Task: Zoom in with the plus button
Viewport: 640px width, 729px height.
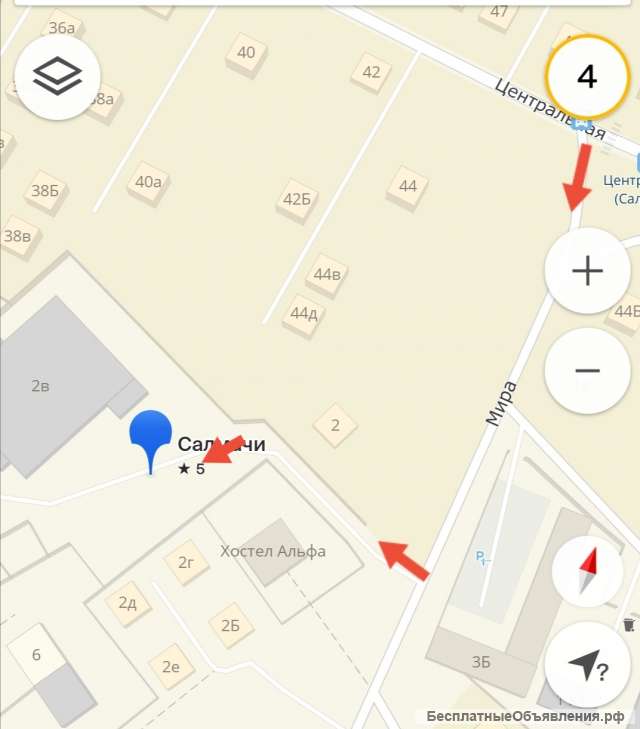Action: [x=587, y=271]
